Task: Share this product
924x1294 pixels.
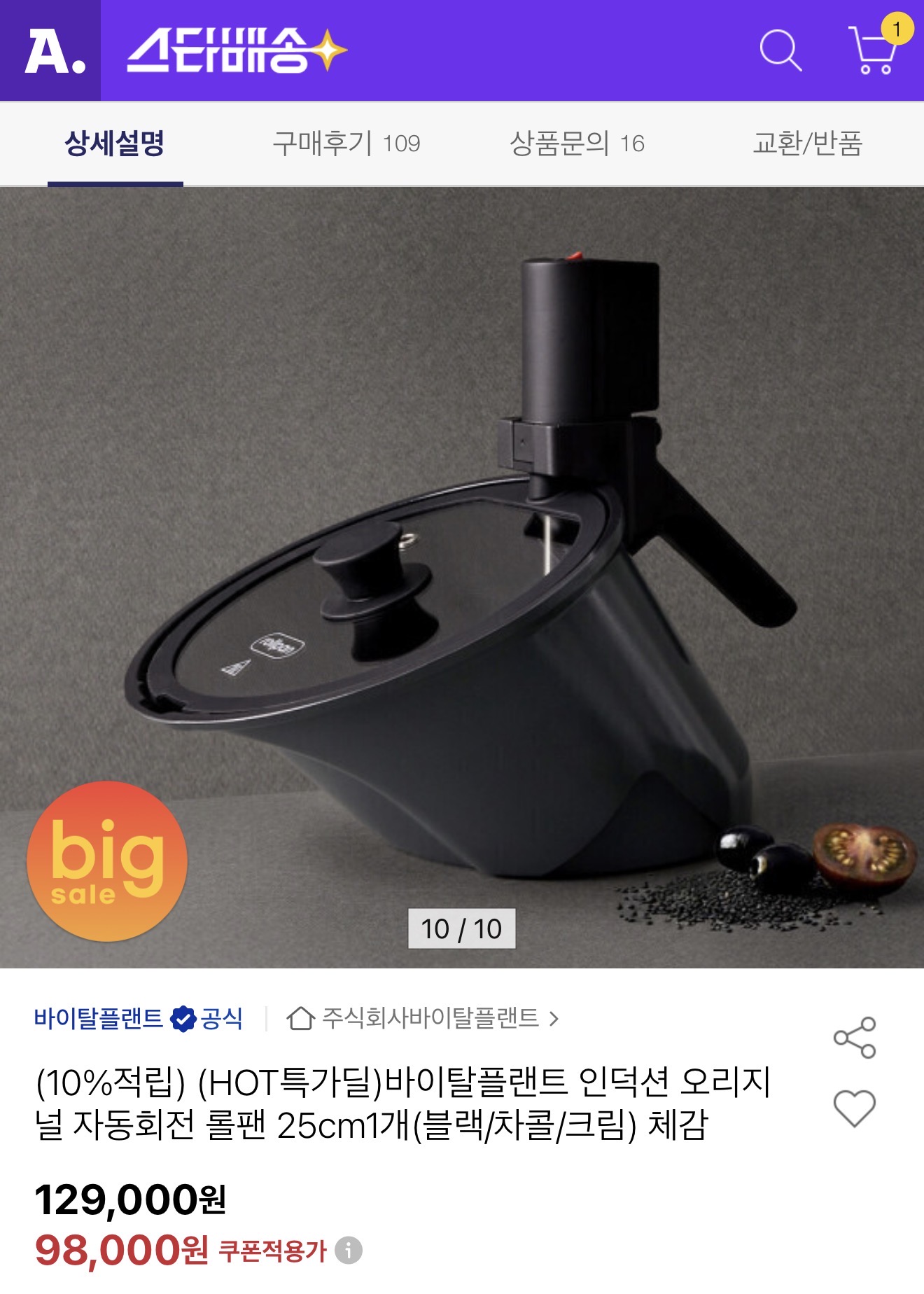Action: click(x=854, y=1037)
